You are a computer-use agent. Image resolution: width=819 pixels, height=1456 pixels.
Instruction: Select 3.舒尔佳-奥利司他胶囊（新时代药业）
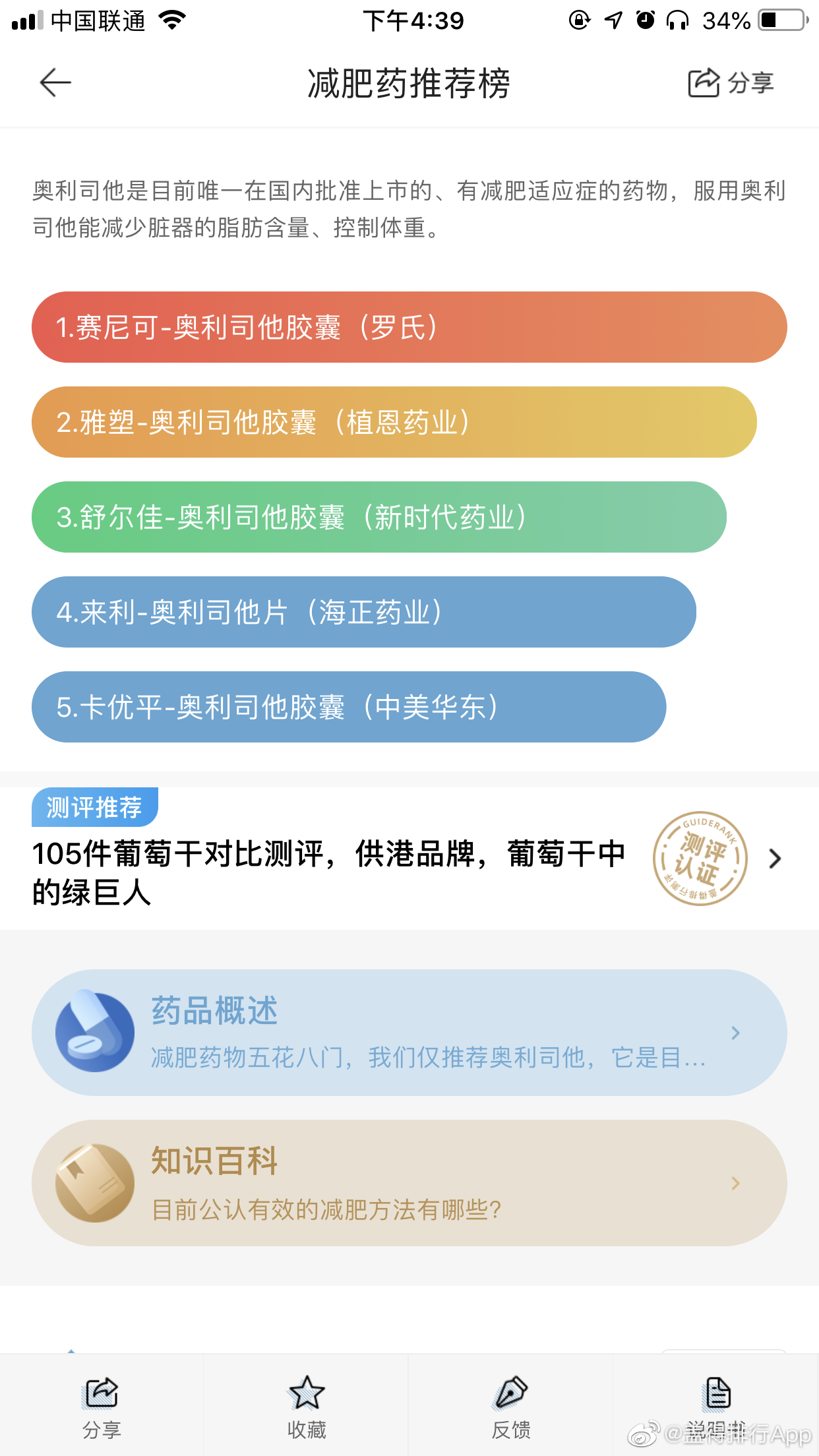379,517
